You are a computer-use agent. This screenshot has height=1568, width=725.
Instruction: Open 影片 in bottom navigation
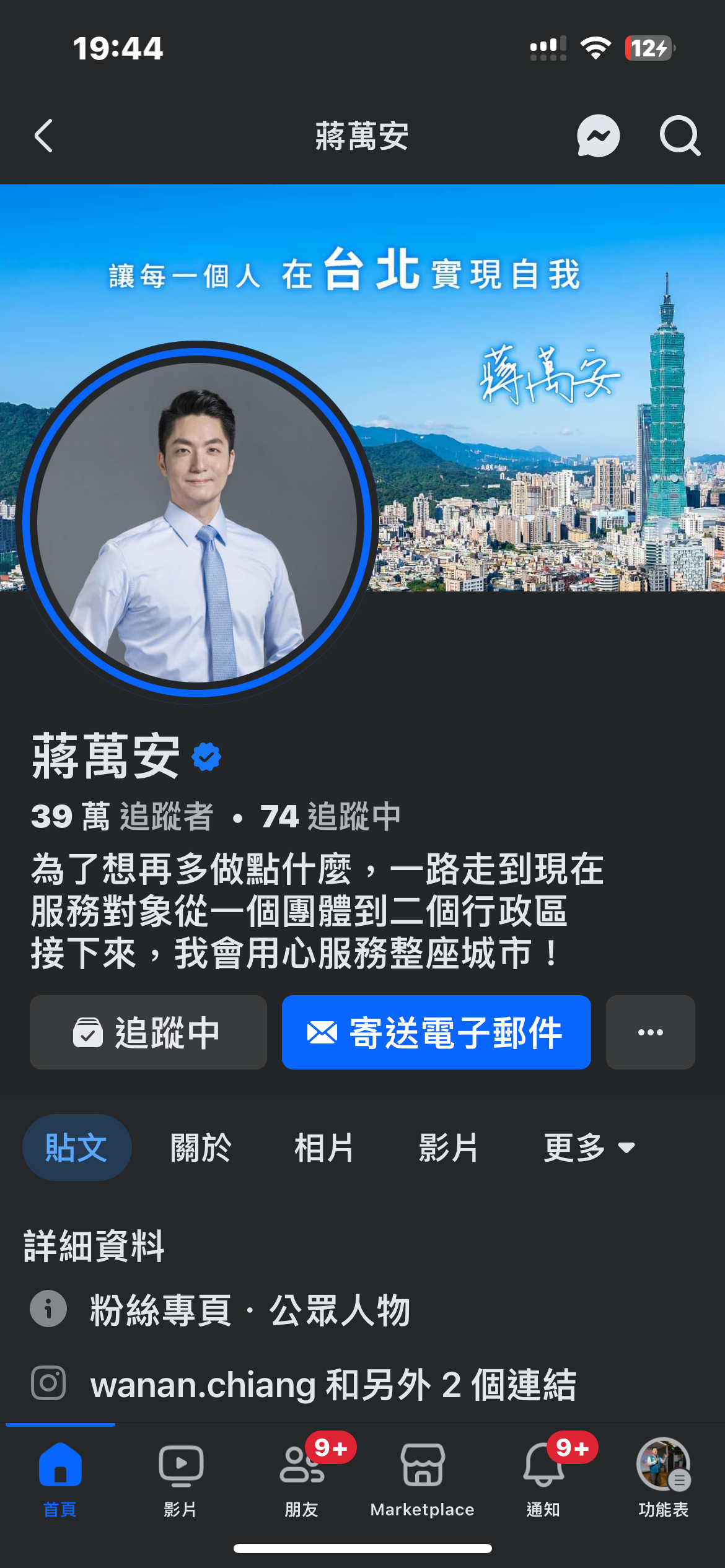pyautogui.click(x=180, y=1477)
